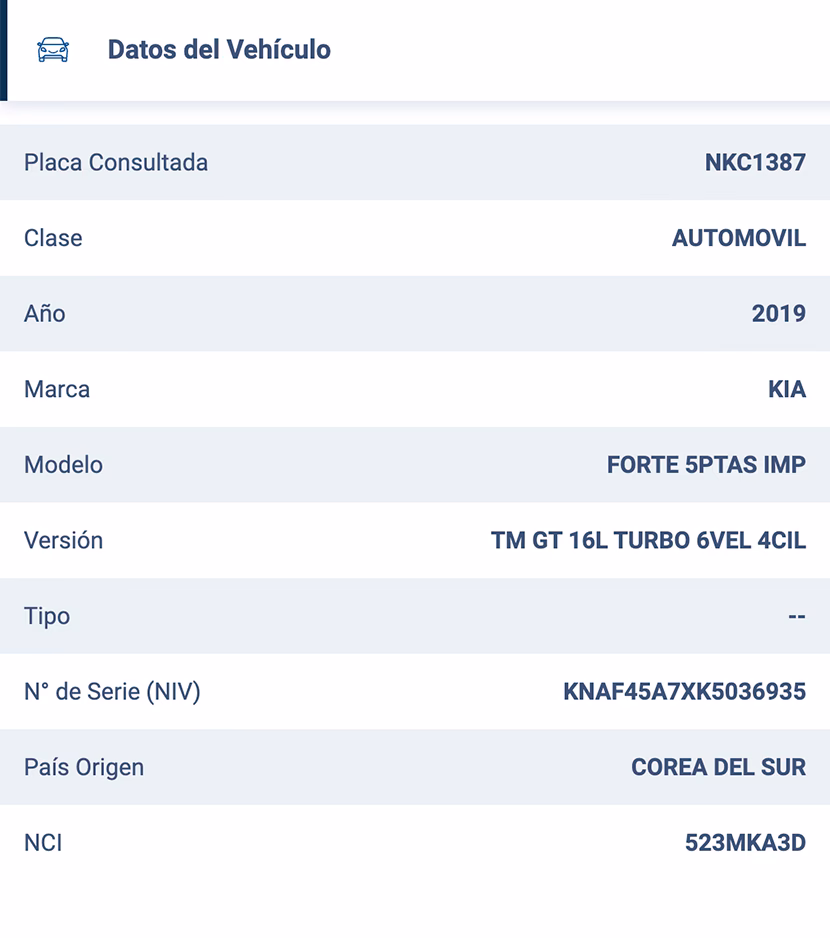Click the Datos del Vehículo header title
Viewport: 830px width, 938px height.
tap(219, 49)
